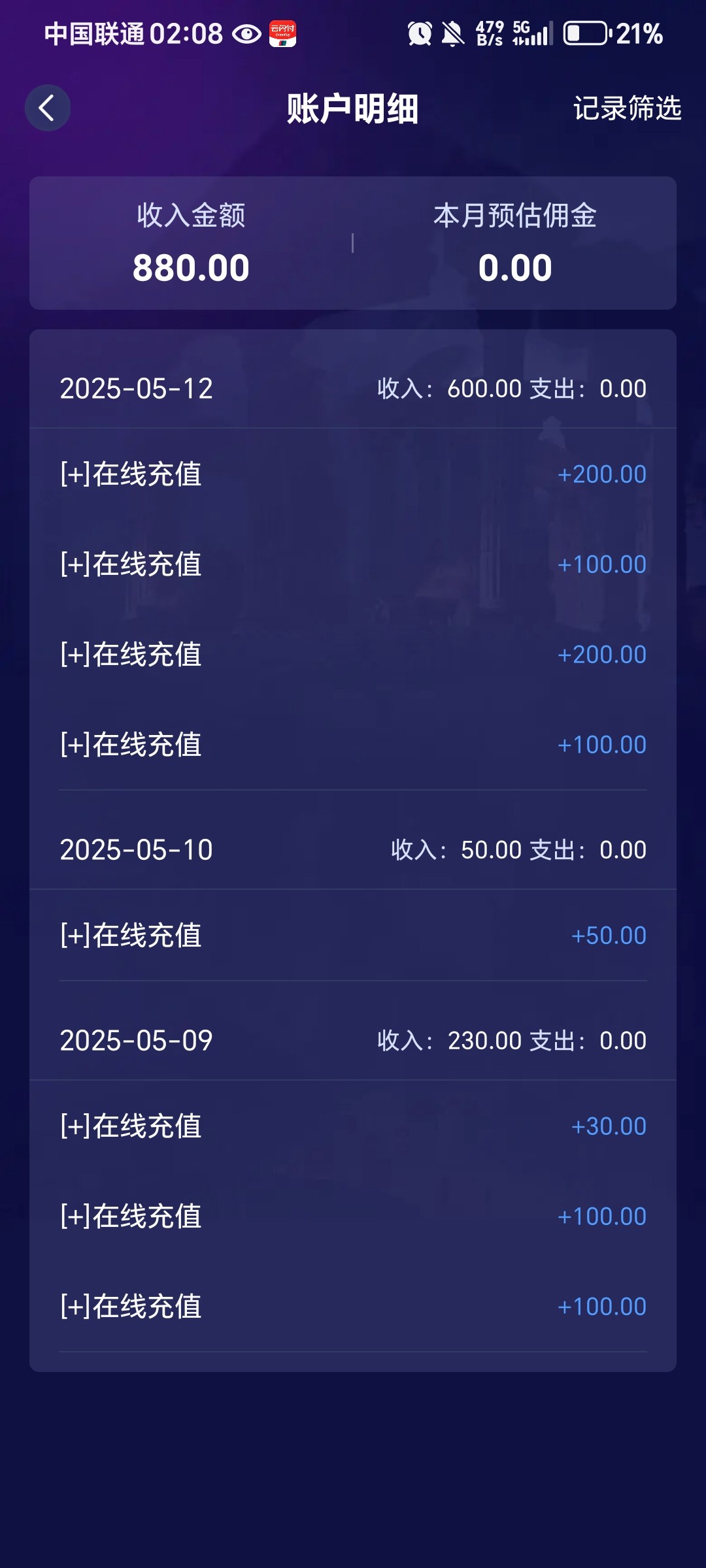Select the 收入金额 880.00 summary
The height and width of the screenshot is (1568, 706).
point(191,245)
